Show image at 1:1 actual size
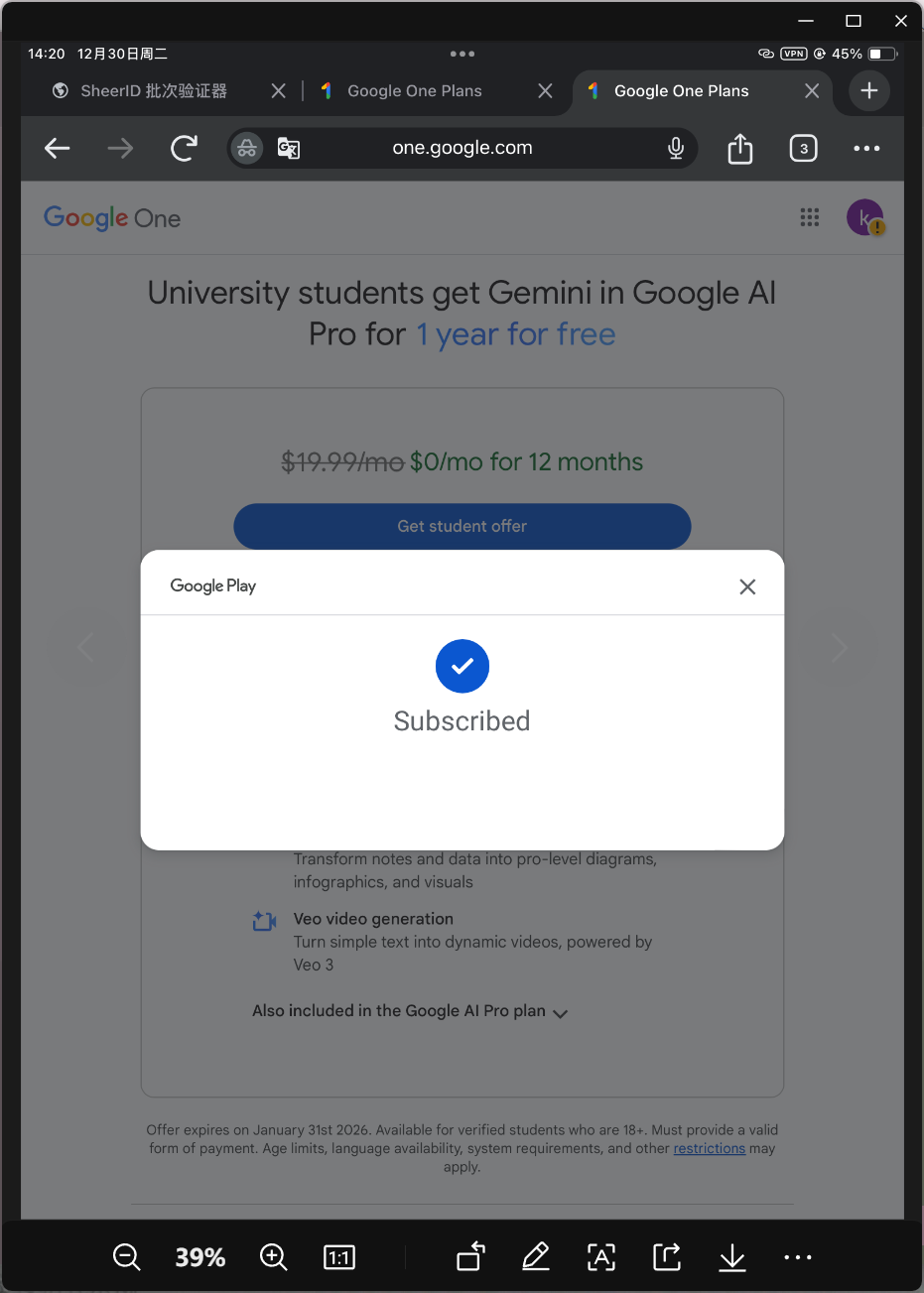Viewport: 924px width, 1293px height. pyautogui.click(x=339, y=1257)
